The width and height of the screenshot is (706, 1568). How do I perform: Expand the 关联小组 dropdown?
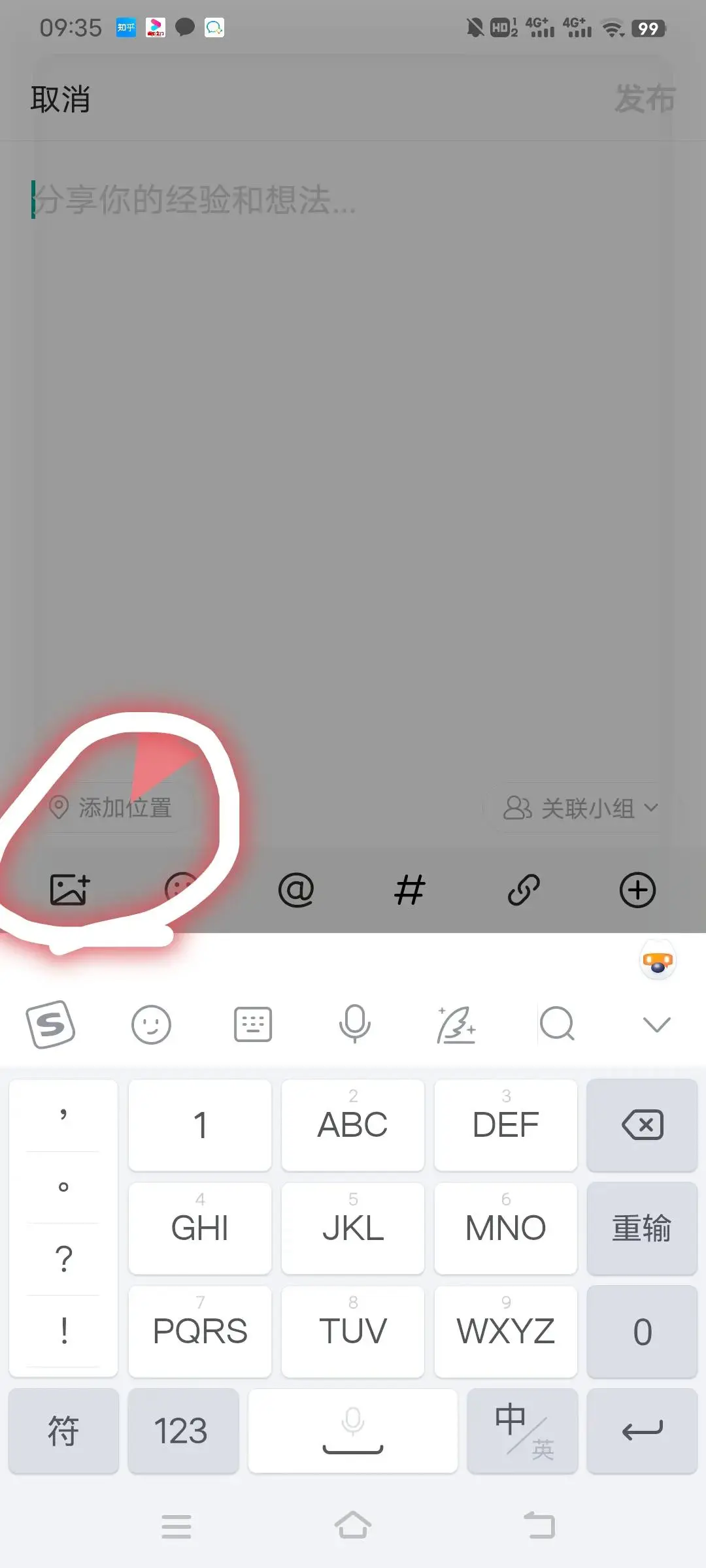(580, 808)
